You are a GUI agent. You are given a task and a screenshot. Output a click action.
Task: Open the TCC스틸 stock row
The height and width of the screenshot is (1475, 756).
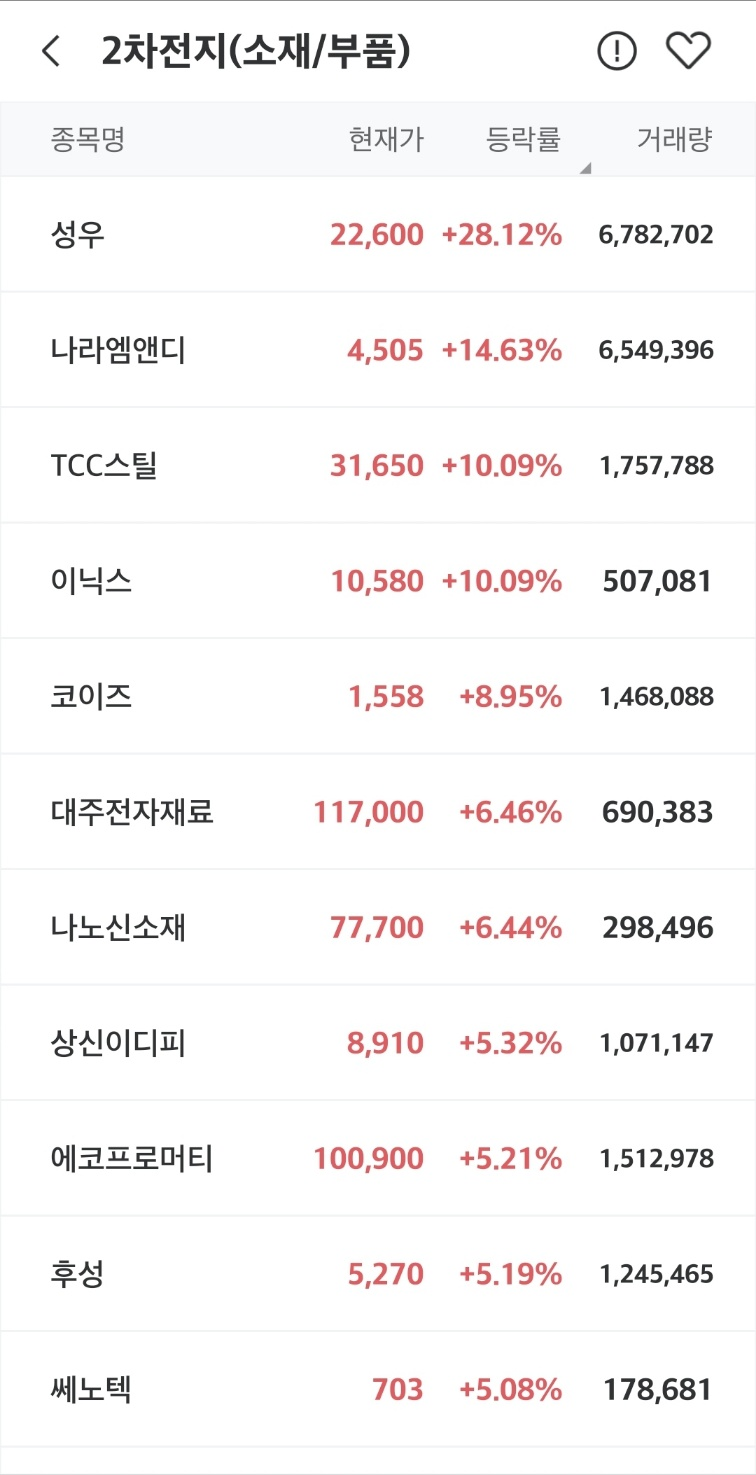point(378,466)
